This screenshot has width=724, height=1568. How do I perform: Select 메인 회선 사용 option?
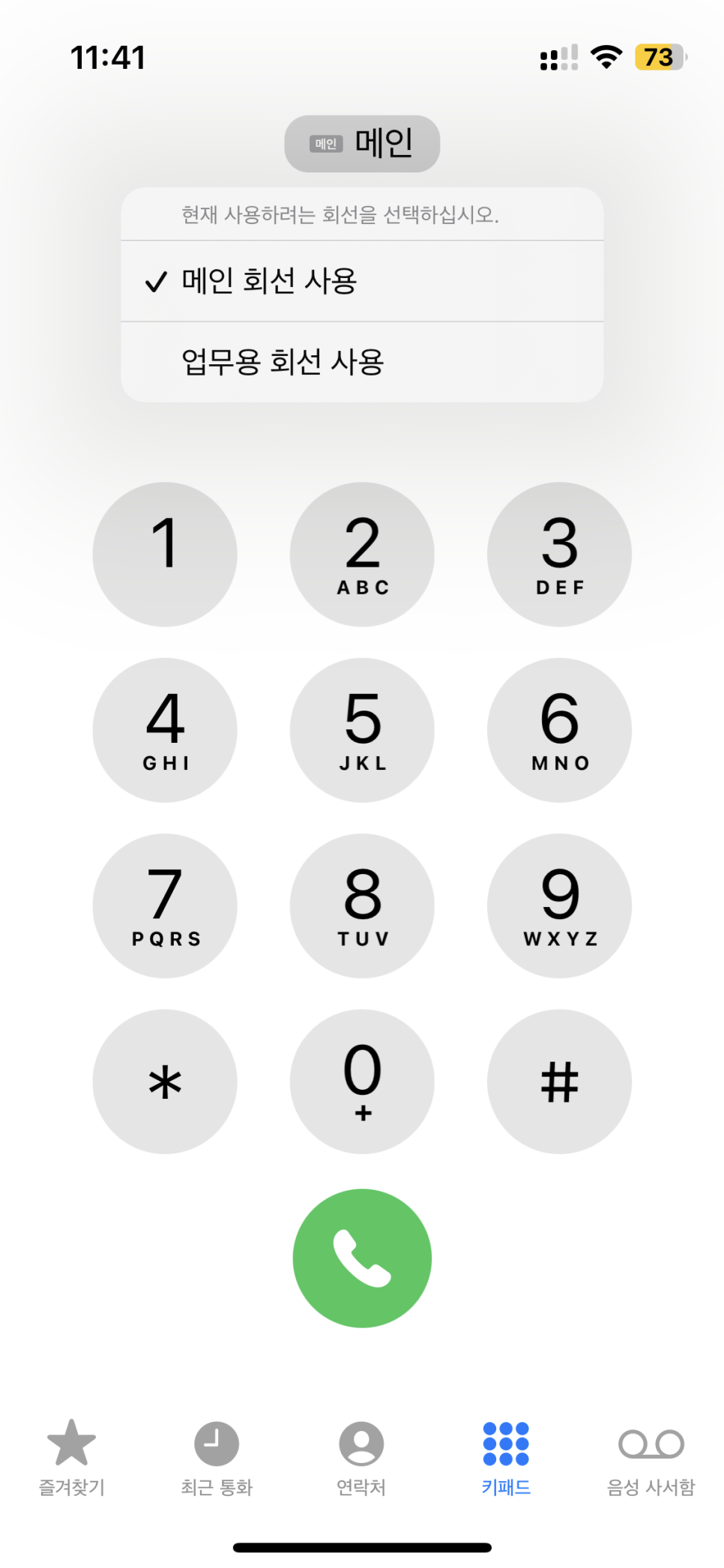(362, 281)
